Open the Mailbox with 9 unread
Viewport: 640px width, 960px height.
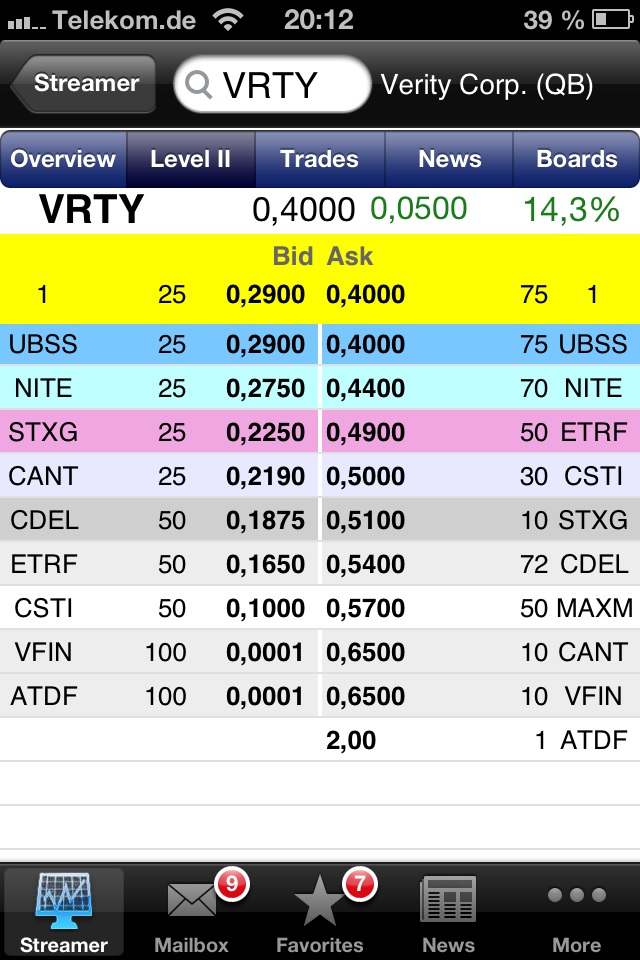[x=192, y=912]
